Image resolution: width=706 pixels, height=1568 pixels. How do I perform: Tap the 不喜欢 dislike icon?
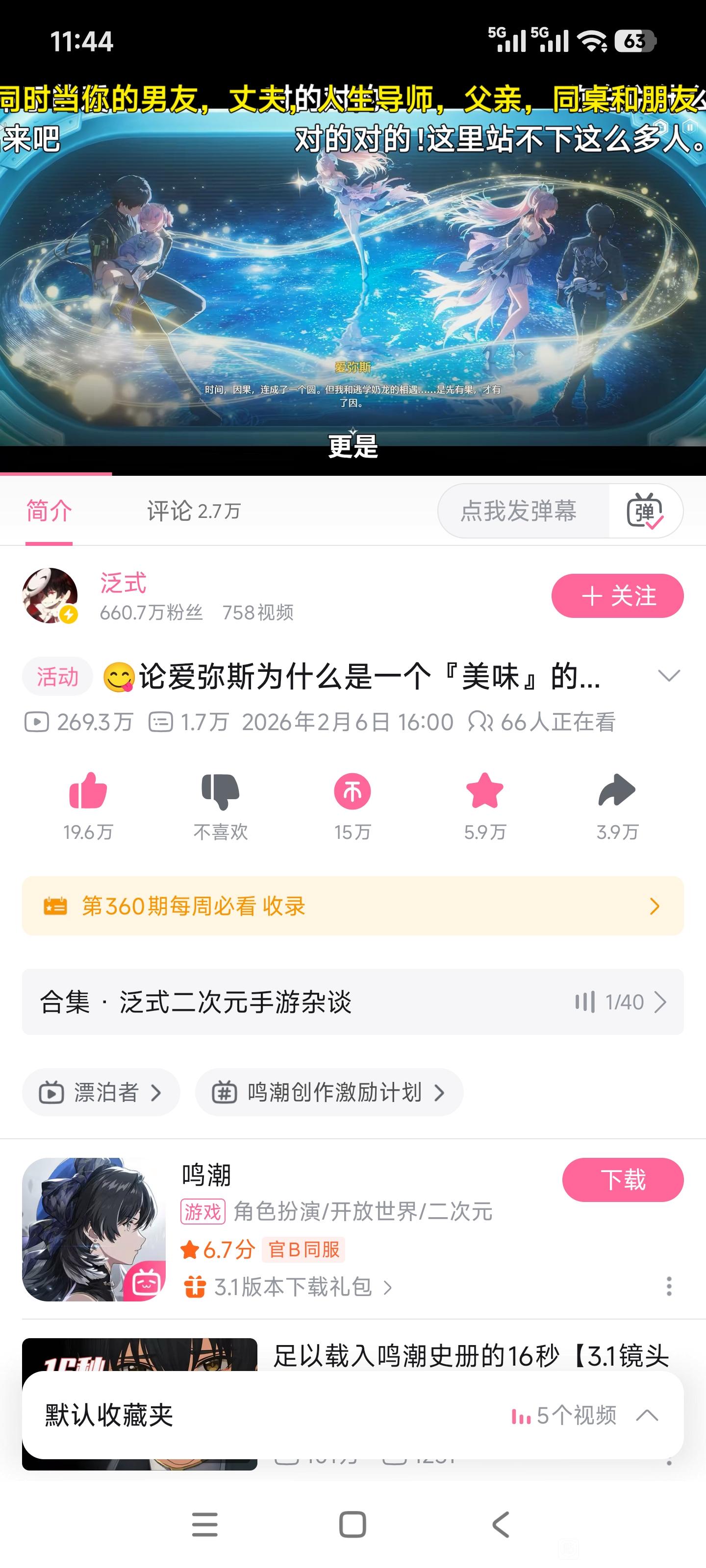221,791
